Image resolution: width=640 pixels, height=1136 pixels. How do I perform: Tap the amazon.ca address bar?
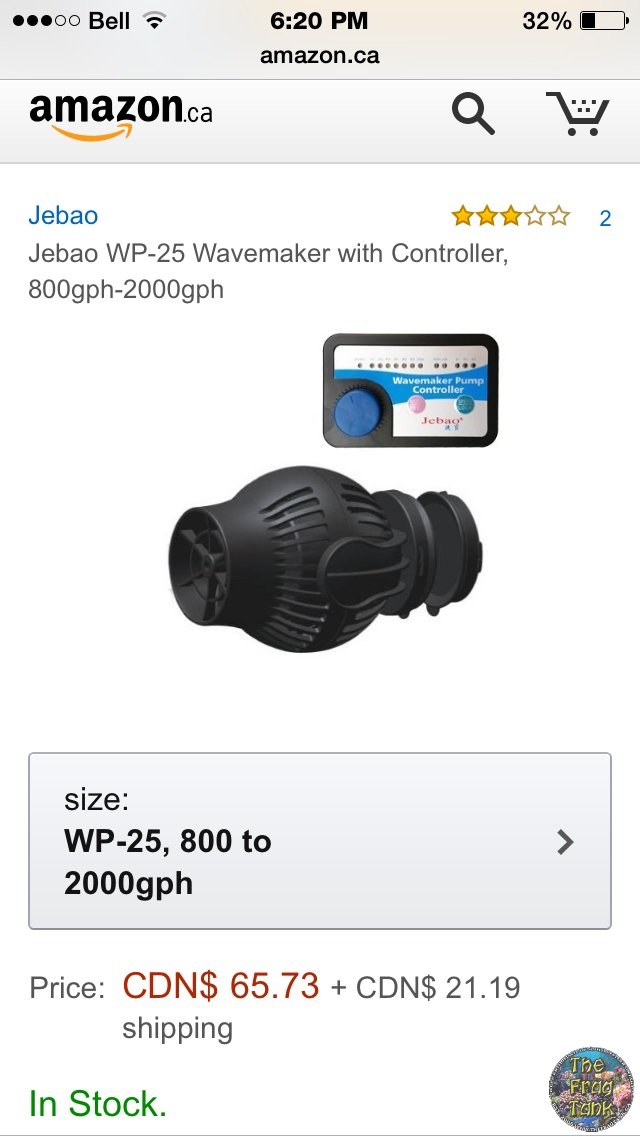[x=320, y=55]
